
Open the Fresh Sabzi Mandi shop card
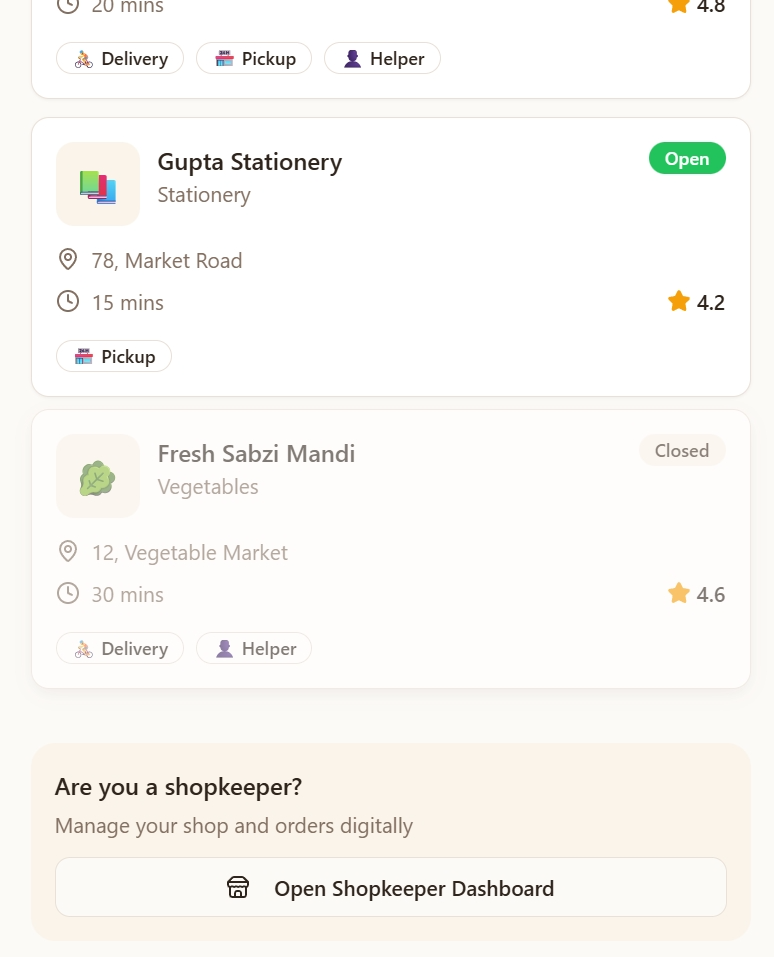(x=391, y=549)
